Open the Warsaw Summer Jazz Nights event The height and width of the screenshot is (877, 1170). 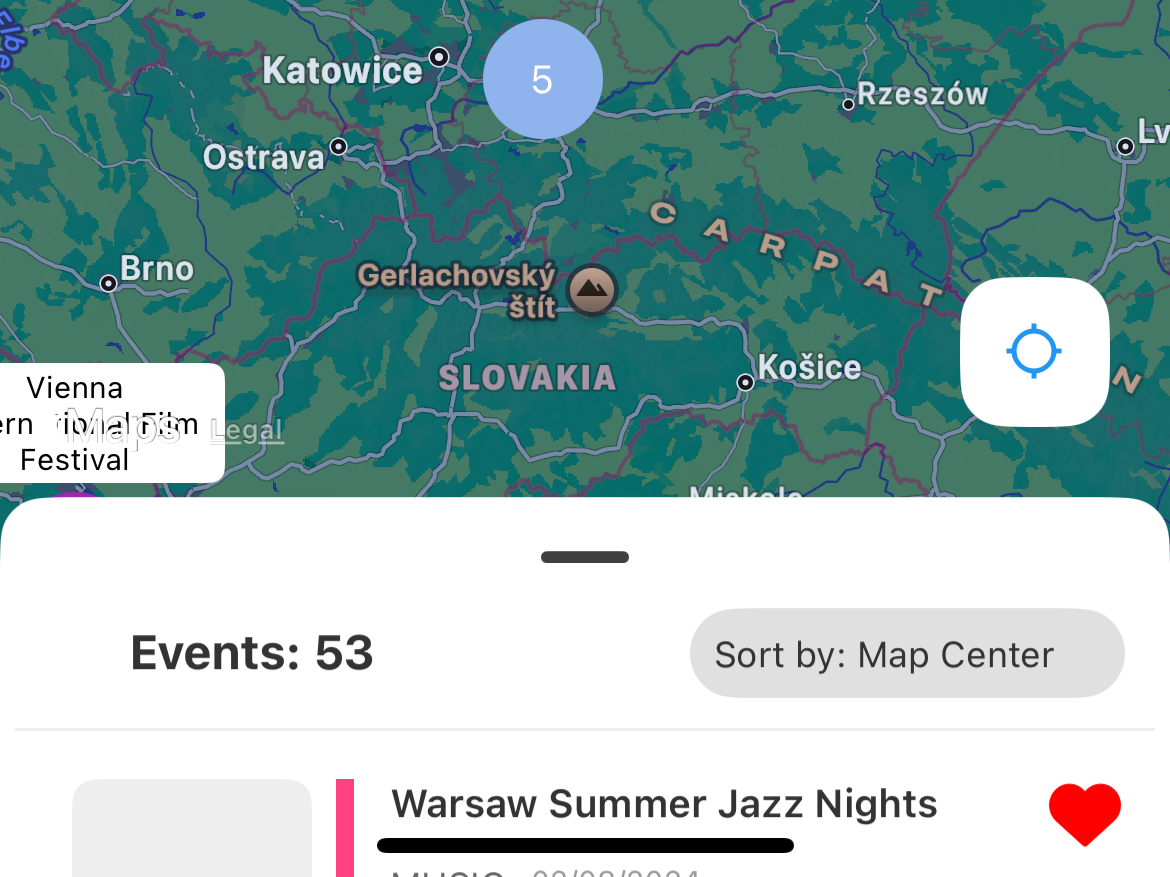[663, 805]
